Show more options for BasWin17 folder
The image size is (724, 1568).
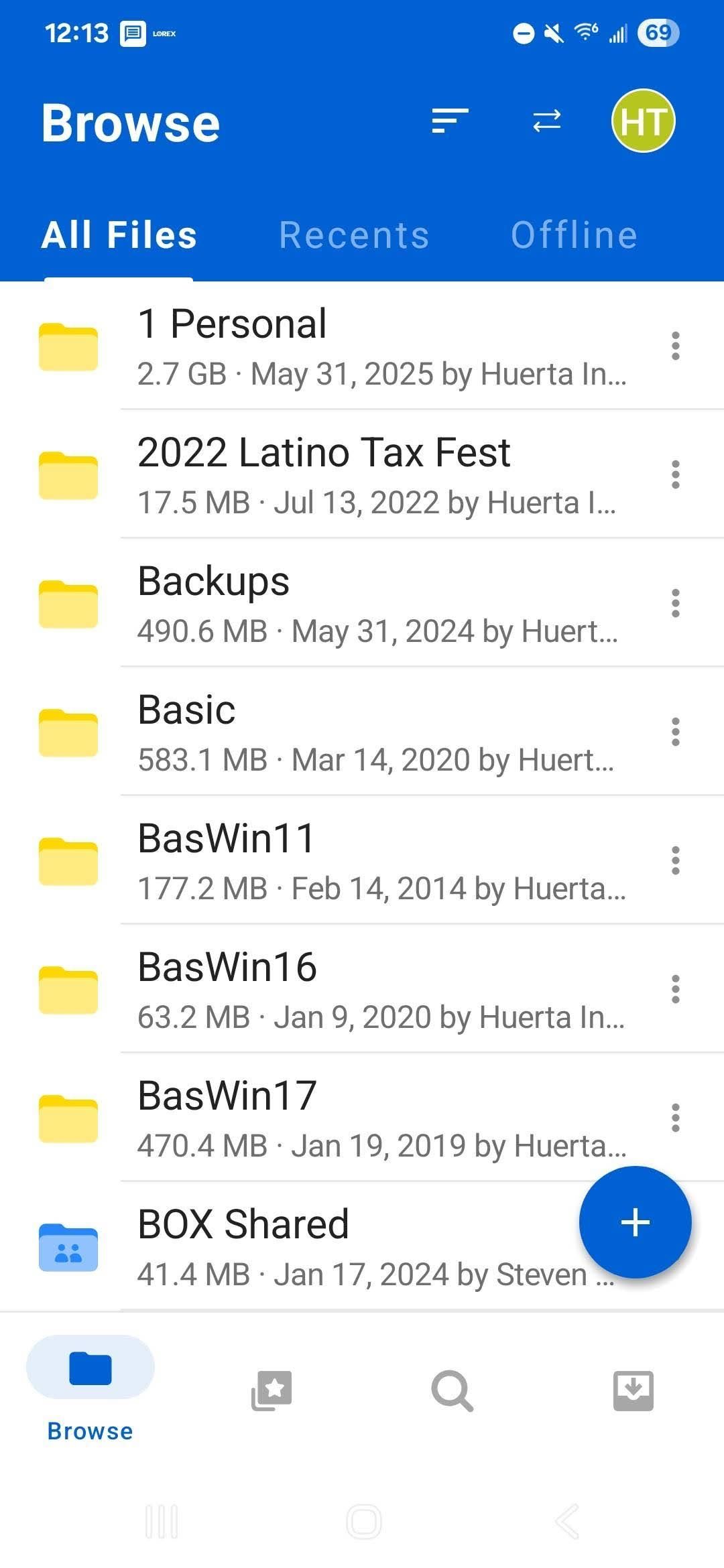[676, 1118]
